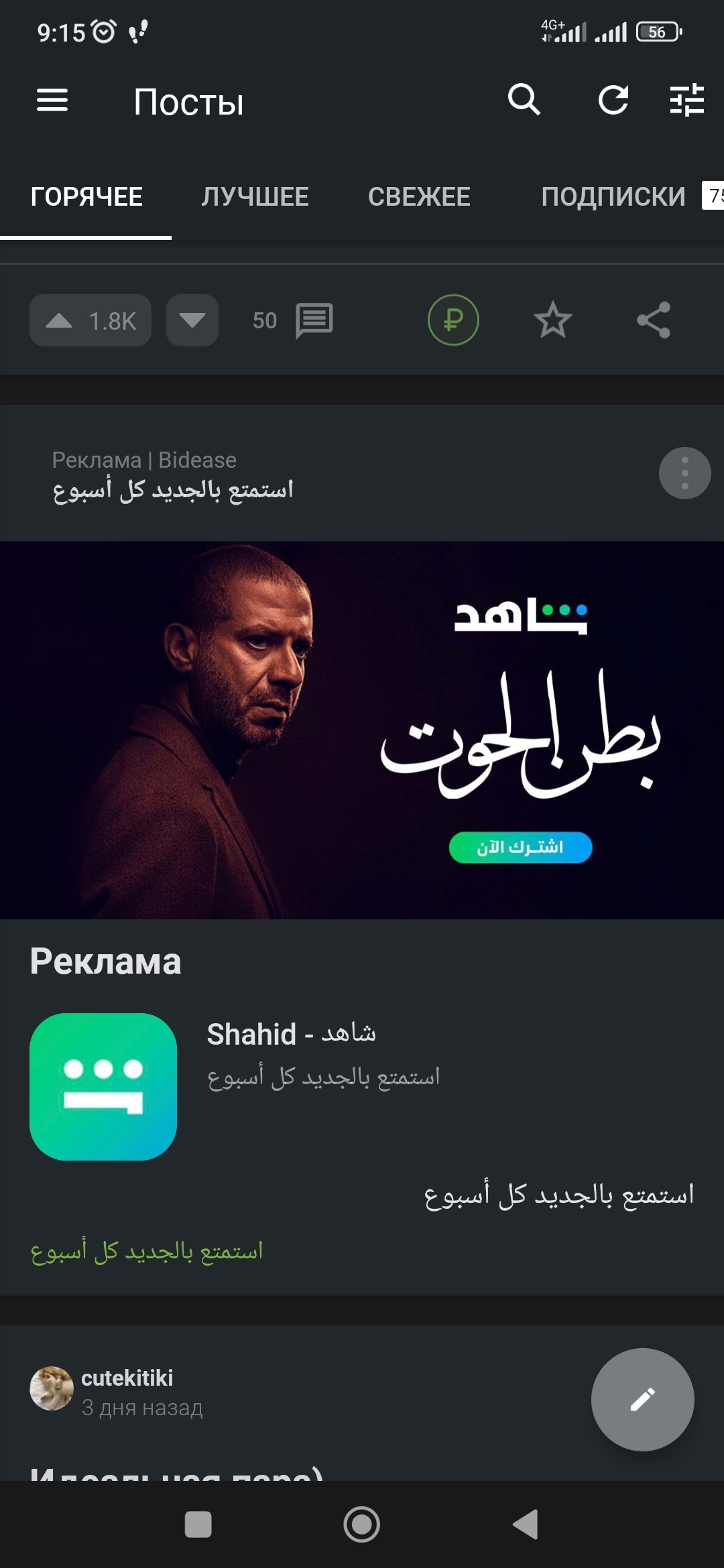Refresh the posts feed
The height and width of the screenshot is (1568, 724).
[613, 101]
